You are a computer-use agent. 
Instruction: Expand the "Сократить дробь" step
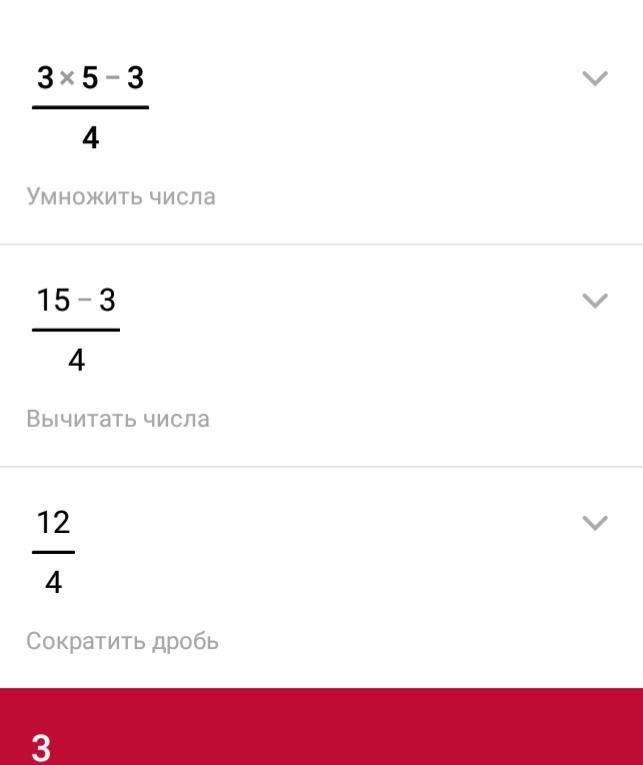595,523
